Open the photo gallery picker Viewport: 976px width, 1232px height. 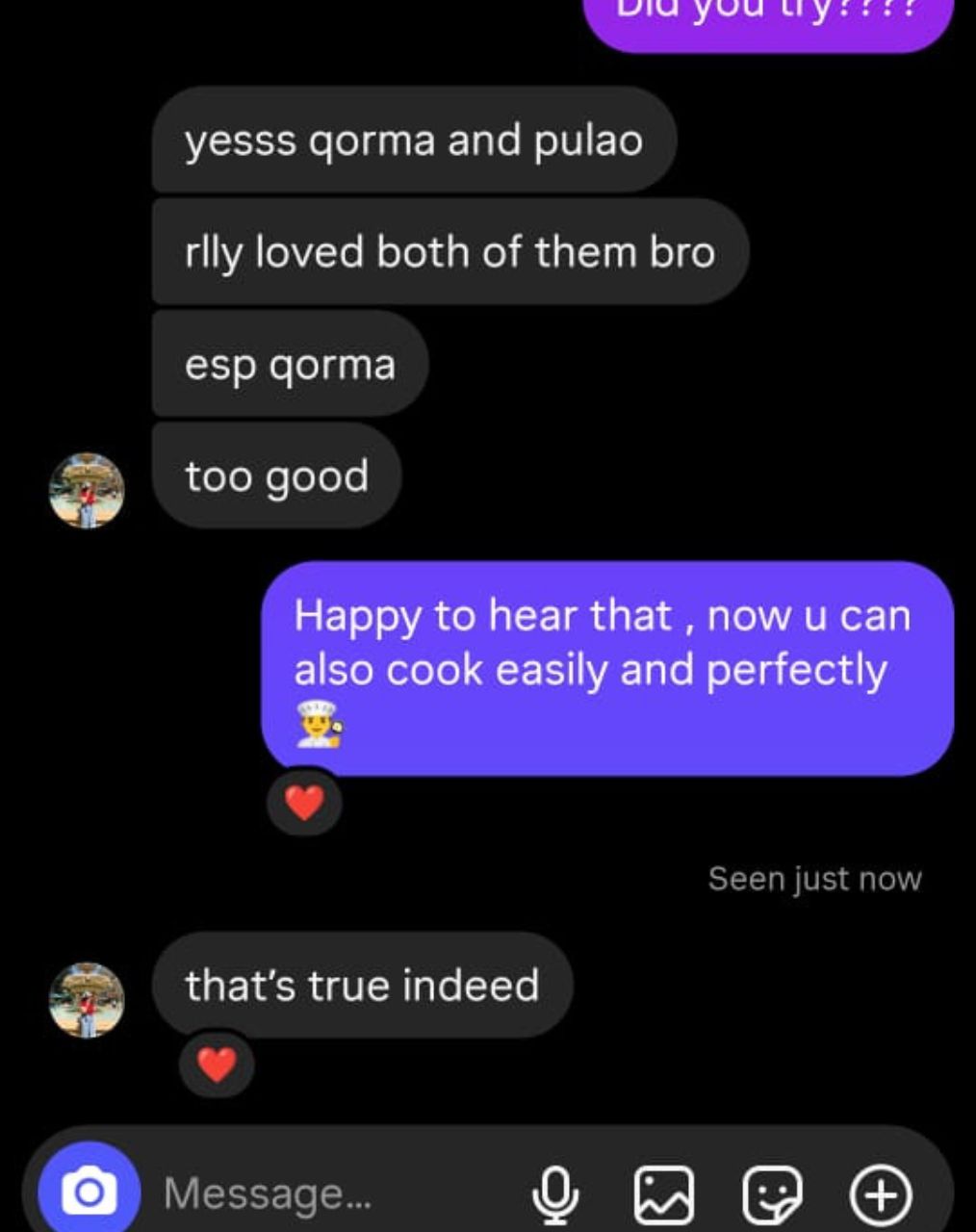[x=664, y=1193]
